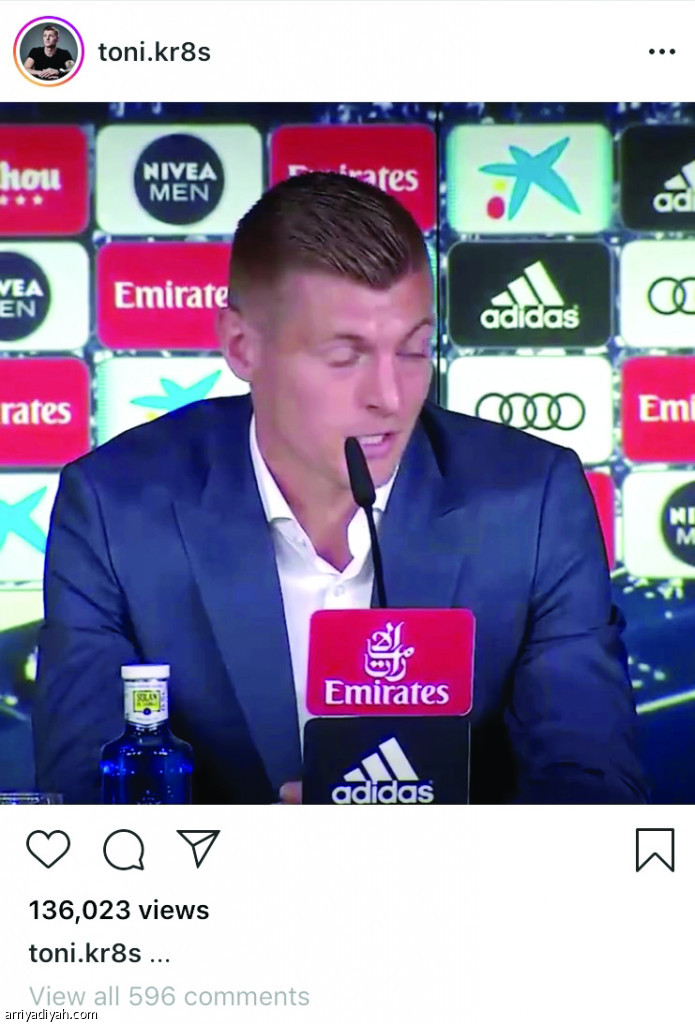695x1024 pixels.
Task: Expand the toni.kr8s caption
Action: coord(160,954)
